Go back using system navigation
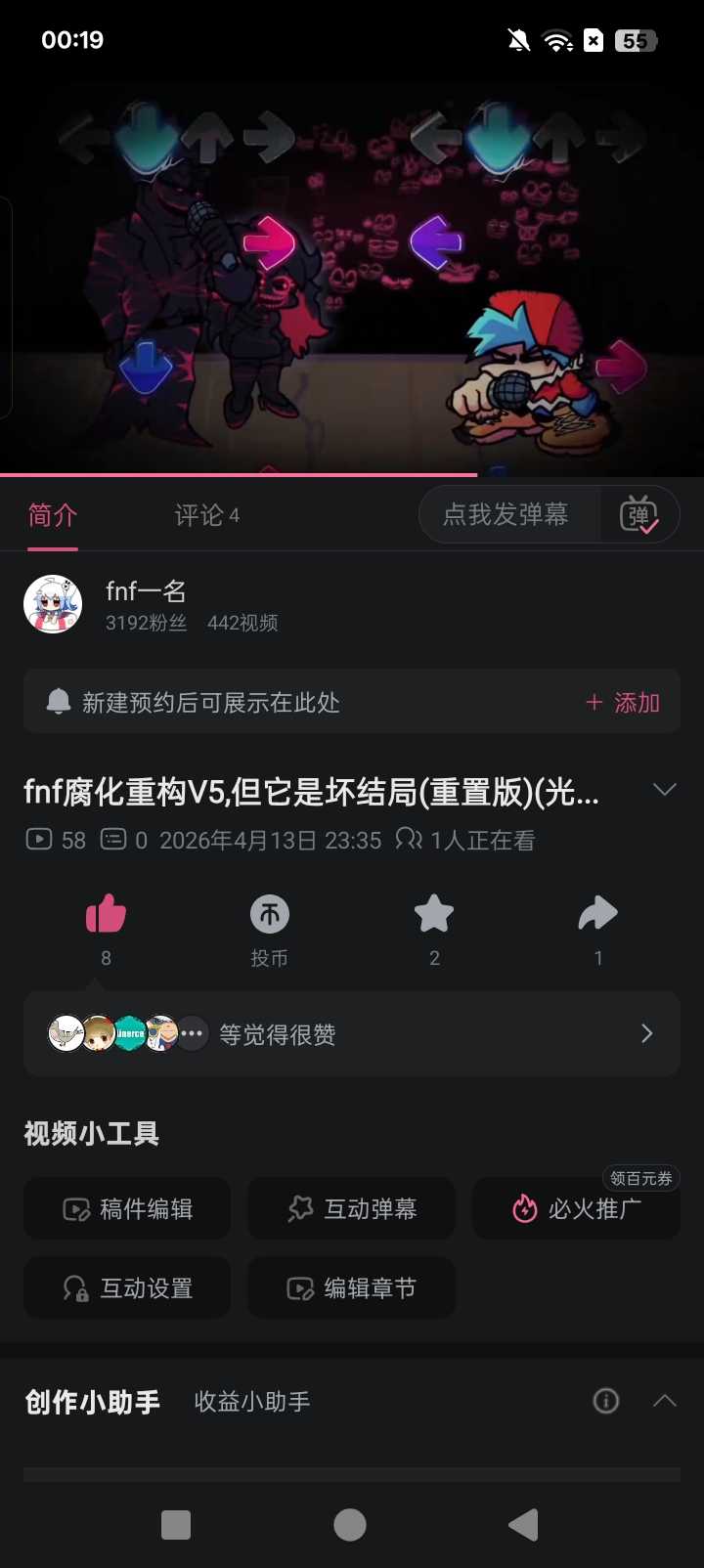This screenshot has height=1568, width=704. click(x=524, y=1524)
